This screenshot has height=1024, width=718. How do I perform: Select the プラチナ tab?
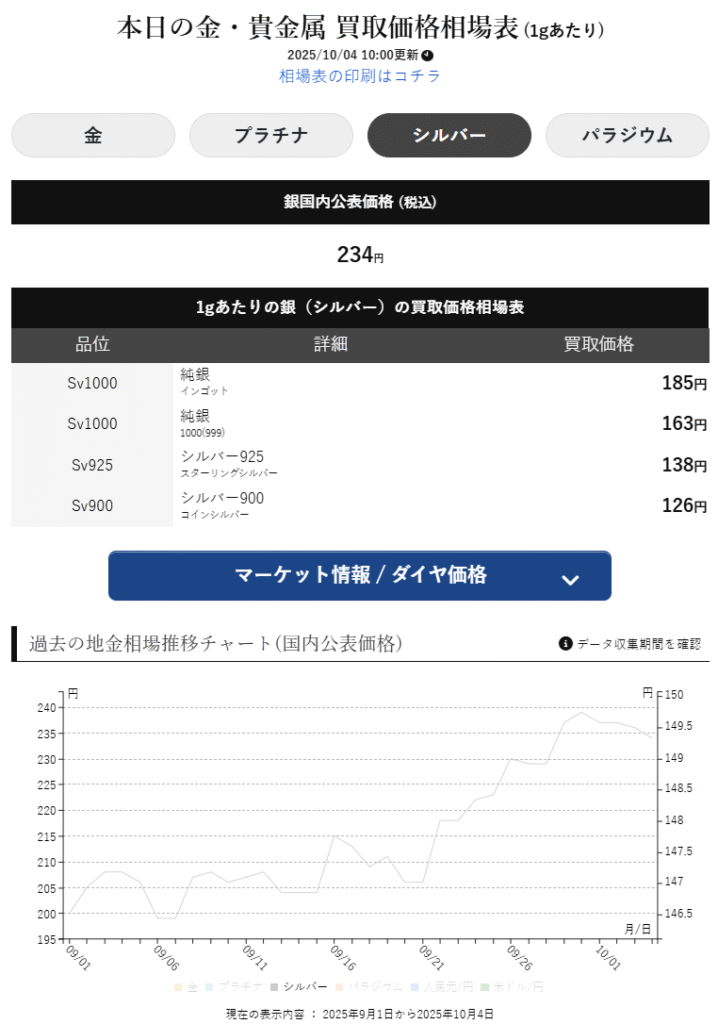click(x=271, y=136)
